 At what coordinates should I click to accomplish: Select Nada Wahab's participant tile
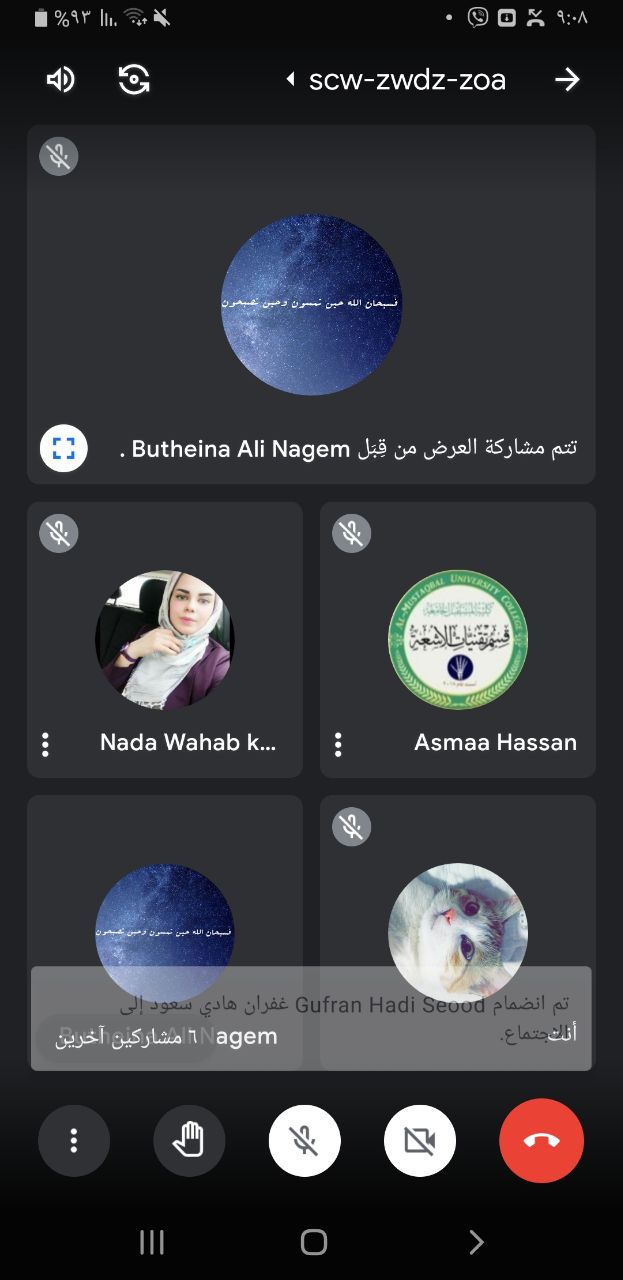pos(165,640)
